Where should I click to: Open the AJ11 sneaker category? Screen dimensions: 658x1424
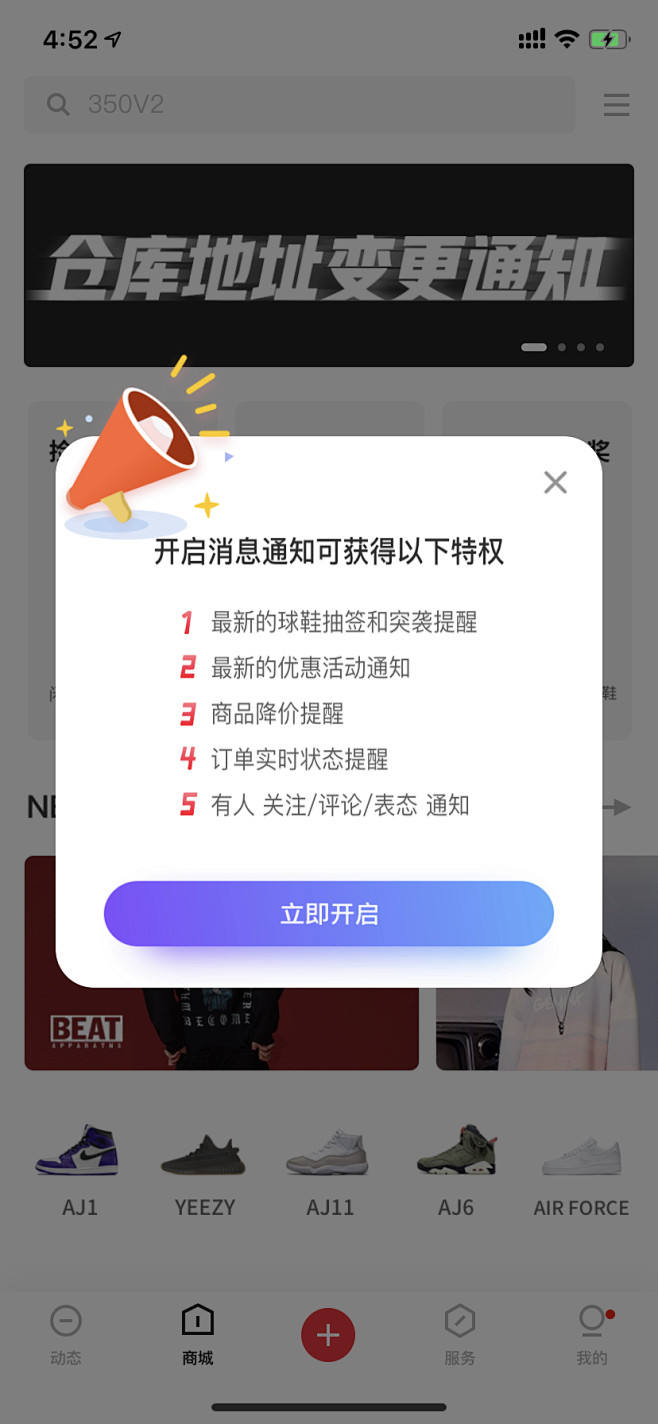click(x=330, y=1170)
